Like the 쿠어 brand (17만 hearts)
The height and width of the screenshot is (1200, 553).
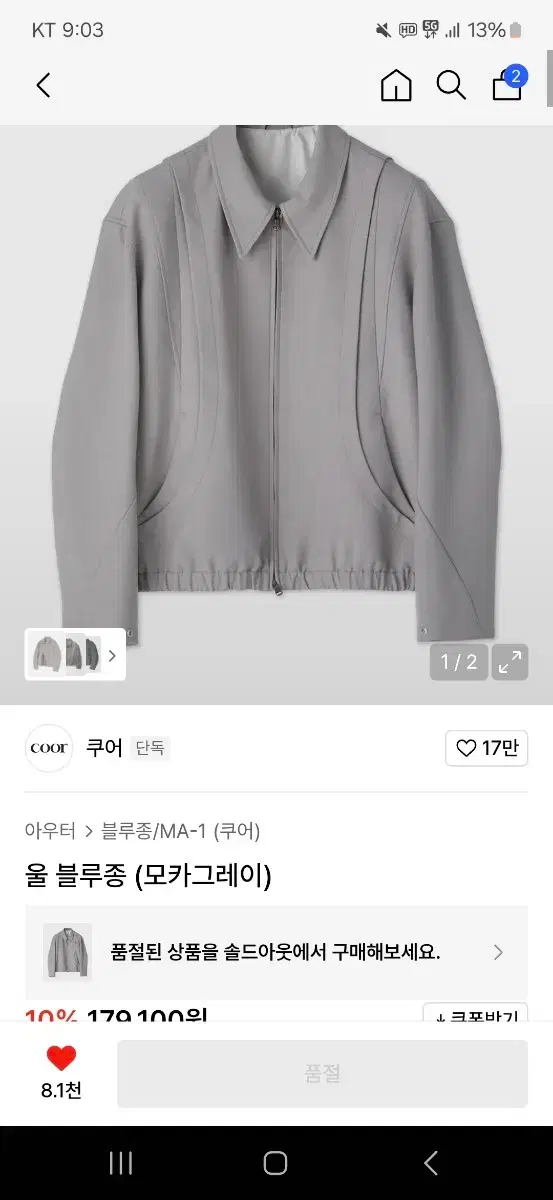coord(487,748)
